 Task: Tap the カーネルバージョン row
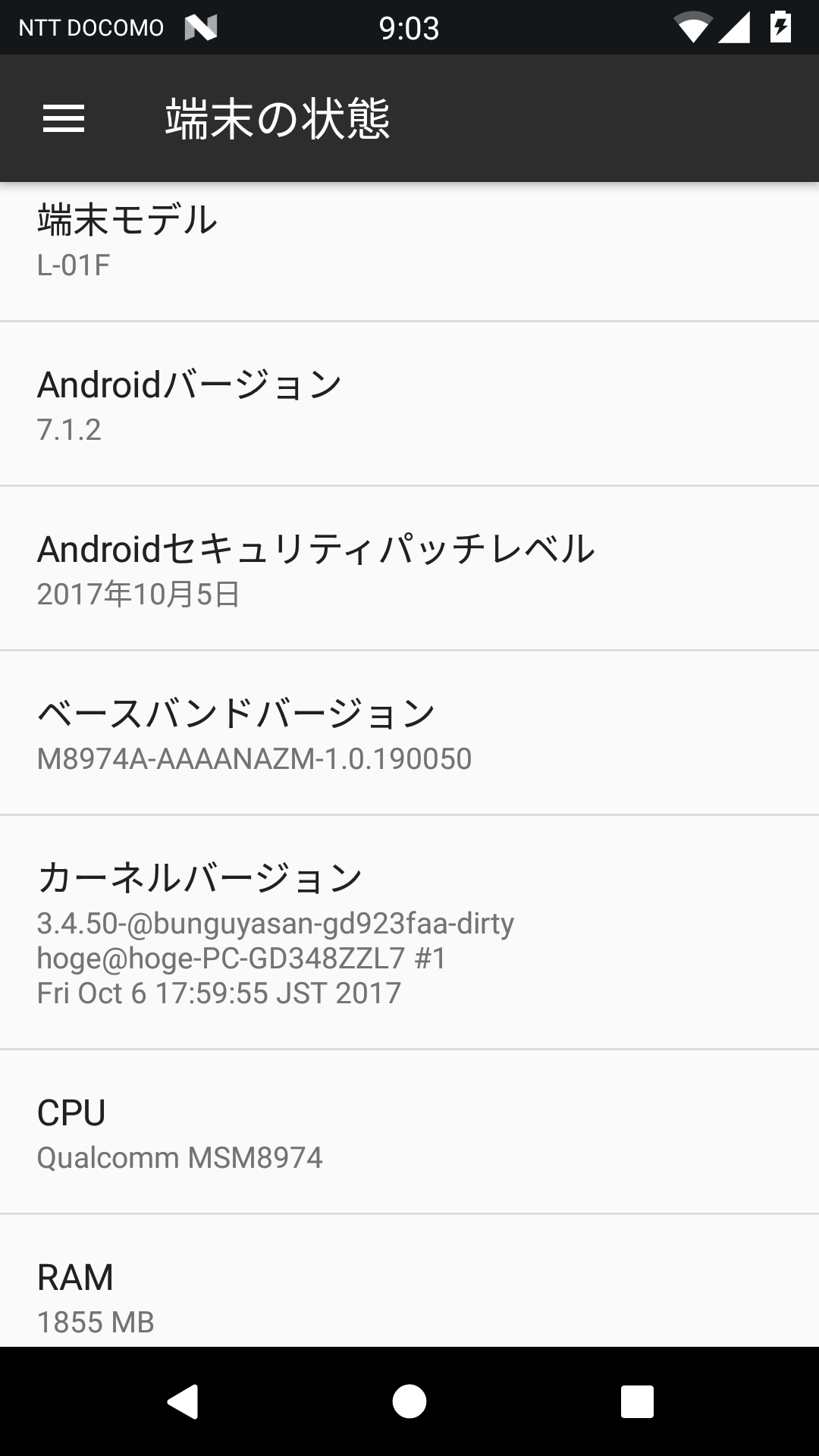coord(409,933)
